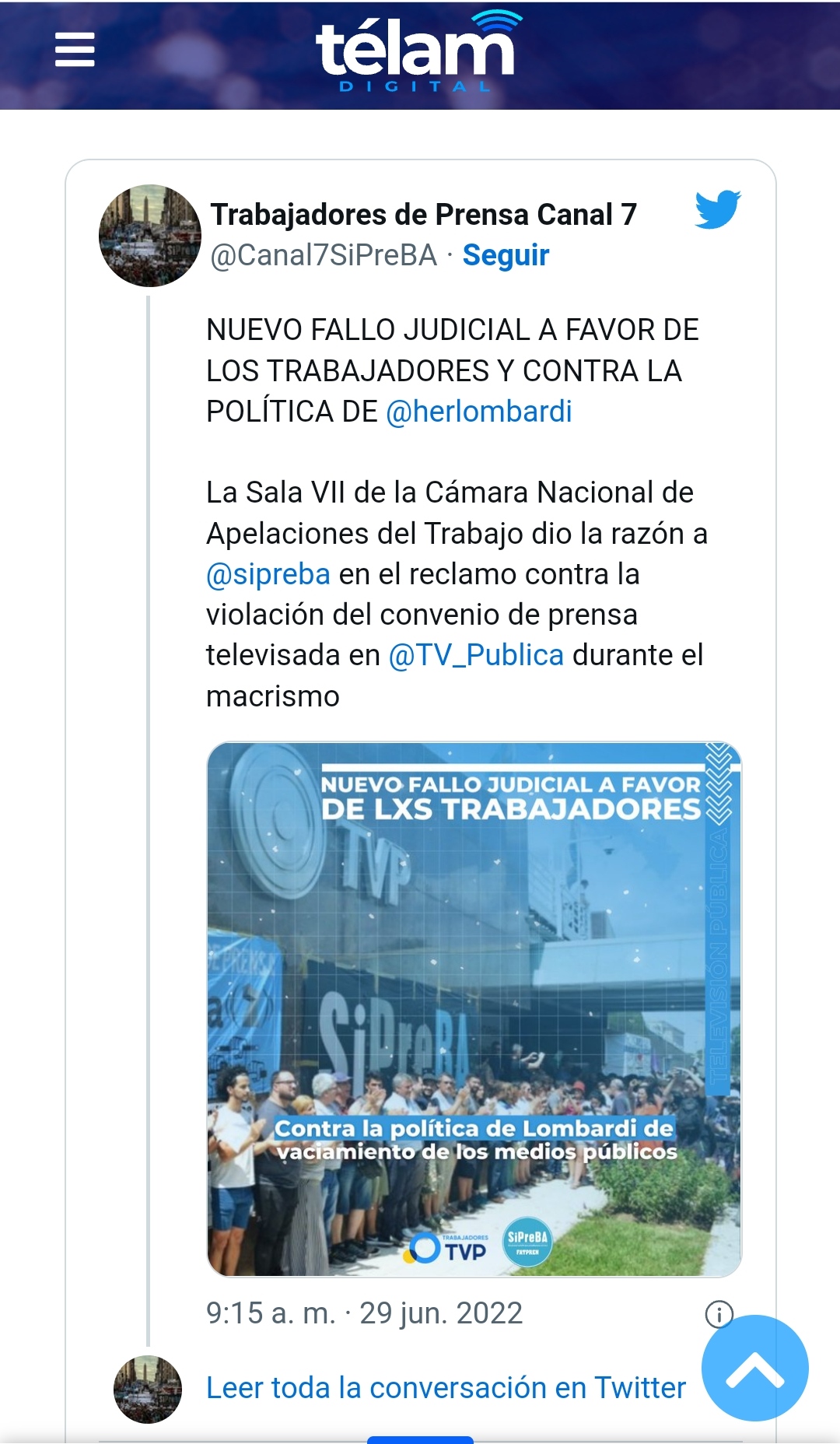Read the full conversation on Twitter
The width and height of the screenshot is (840, 1444).
click(x=446, y=1388)
